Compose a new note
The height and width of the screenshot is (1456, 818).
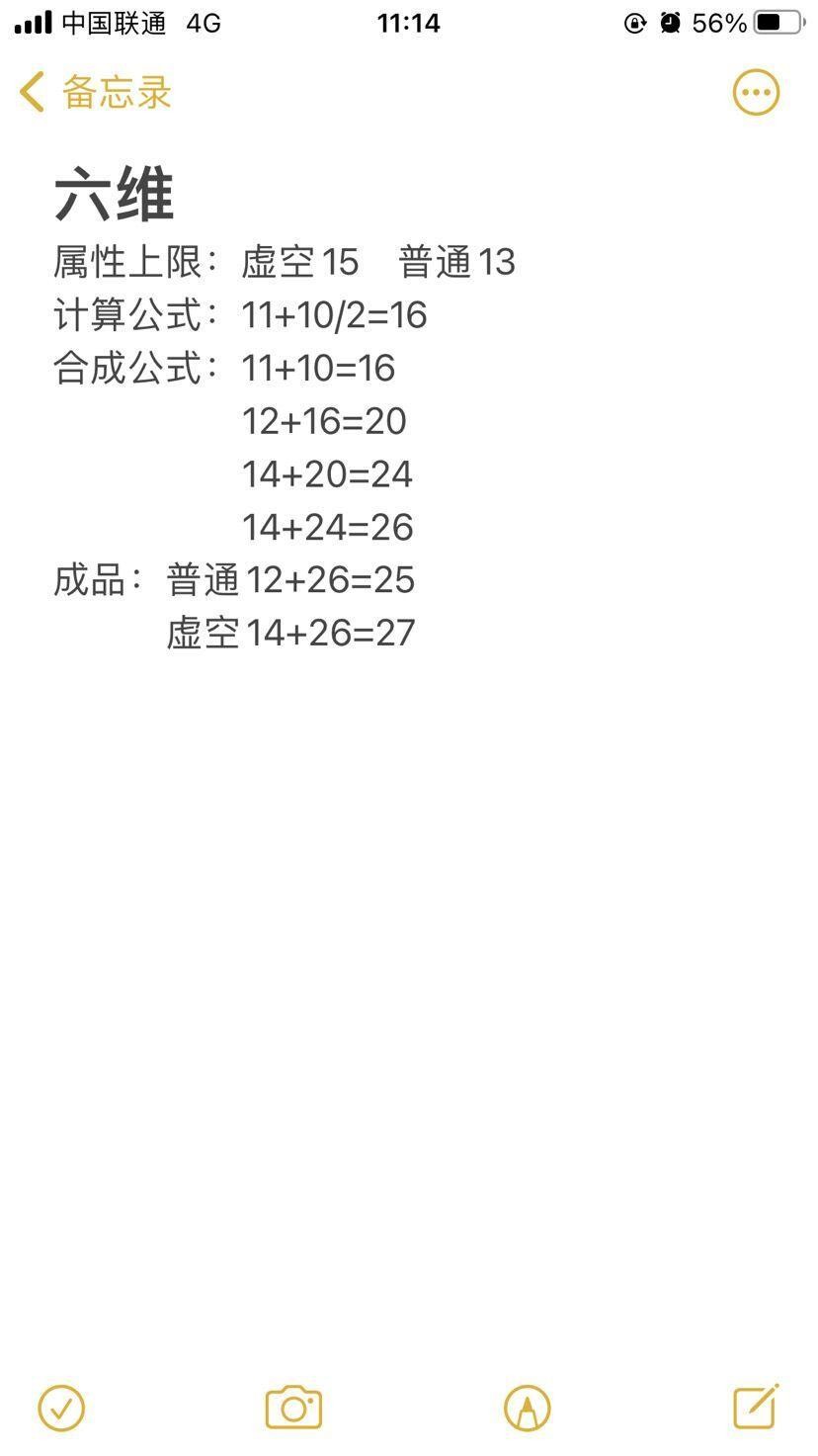pyautogui.click(x=756, y=1406)
